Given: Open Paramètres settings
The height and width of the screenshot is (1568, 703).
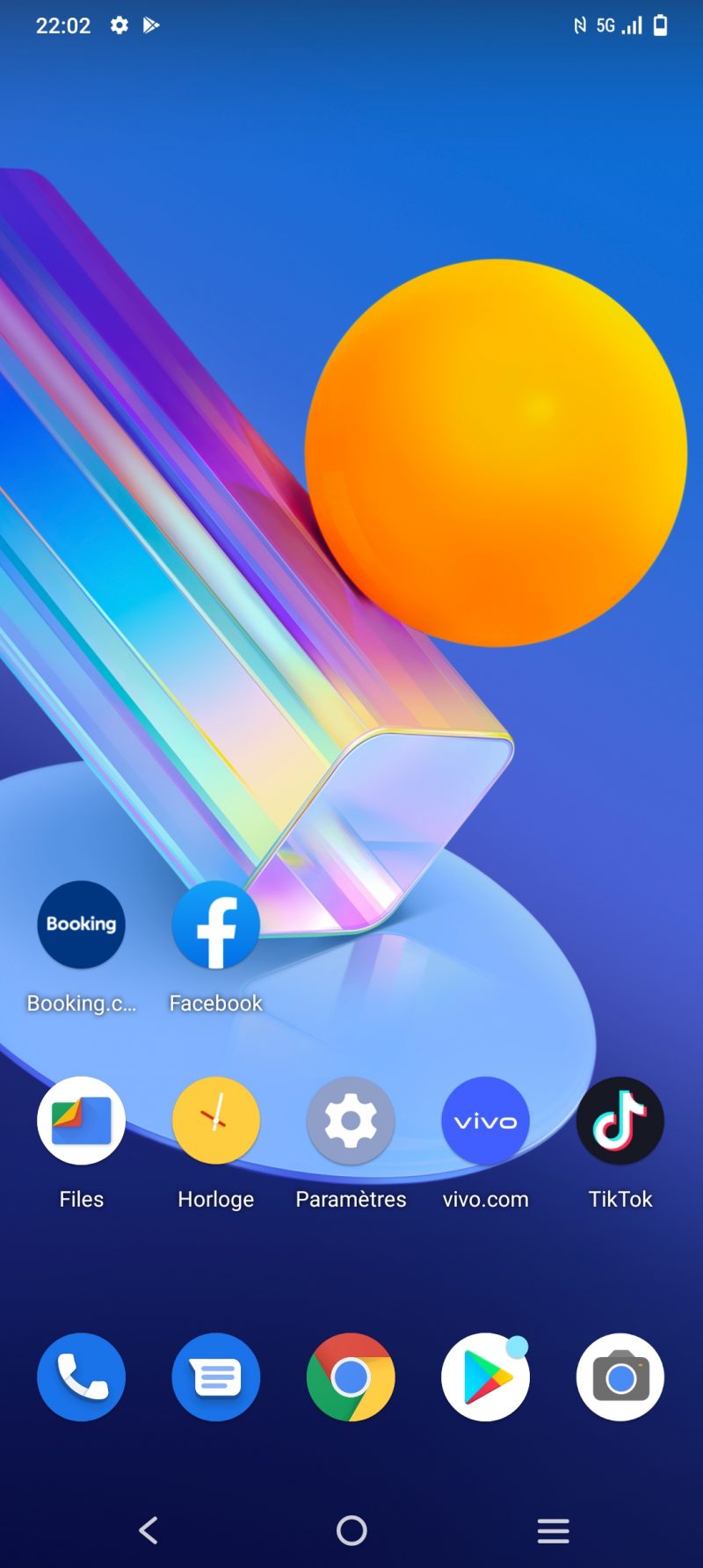Looking at the screenshot, I should click(x=351, y=1121).
